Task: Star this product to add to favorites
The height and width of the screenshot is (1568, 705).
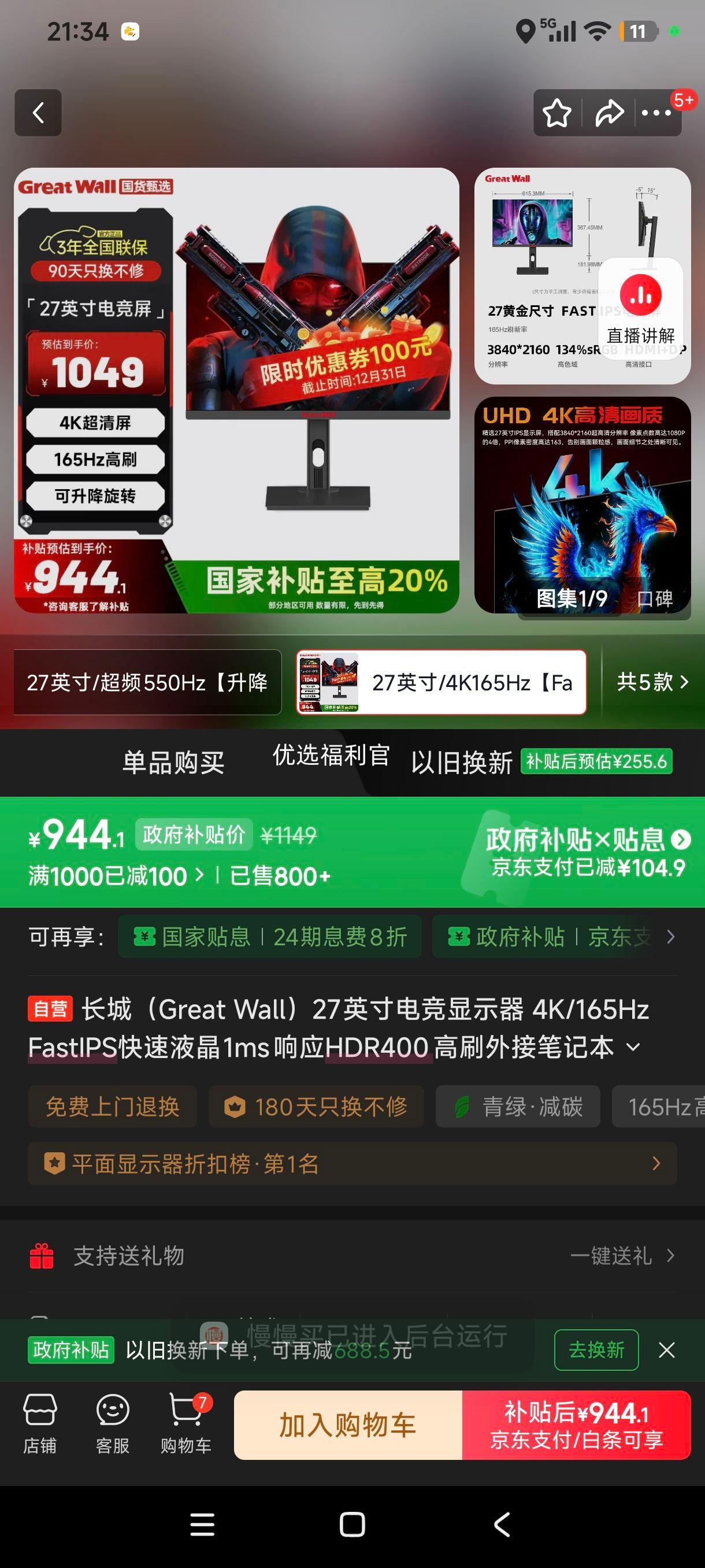Action: click(556, 112)
